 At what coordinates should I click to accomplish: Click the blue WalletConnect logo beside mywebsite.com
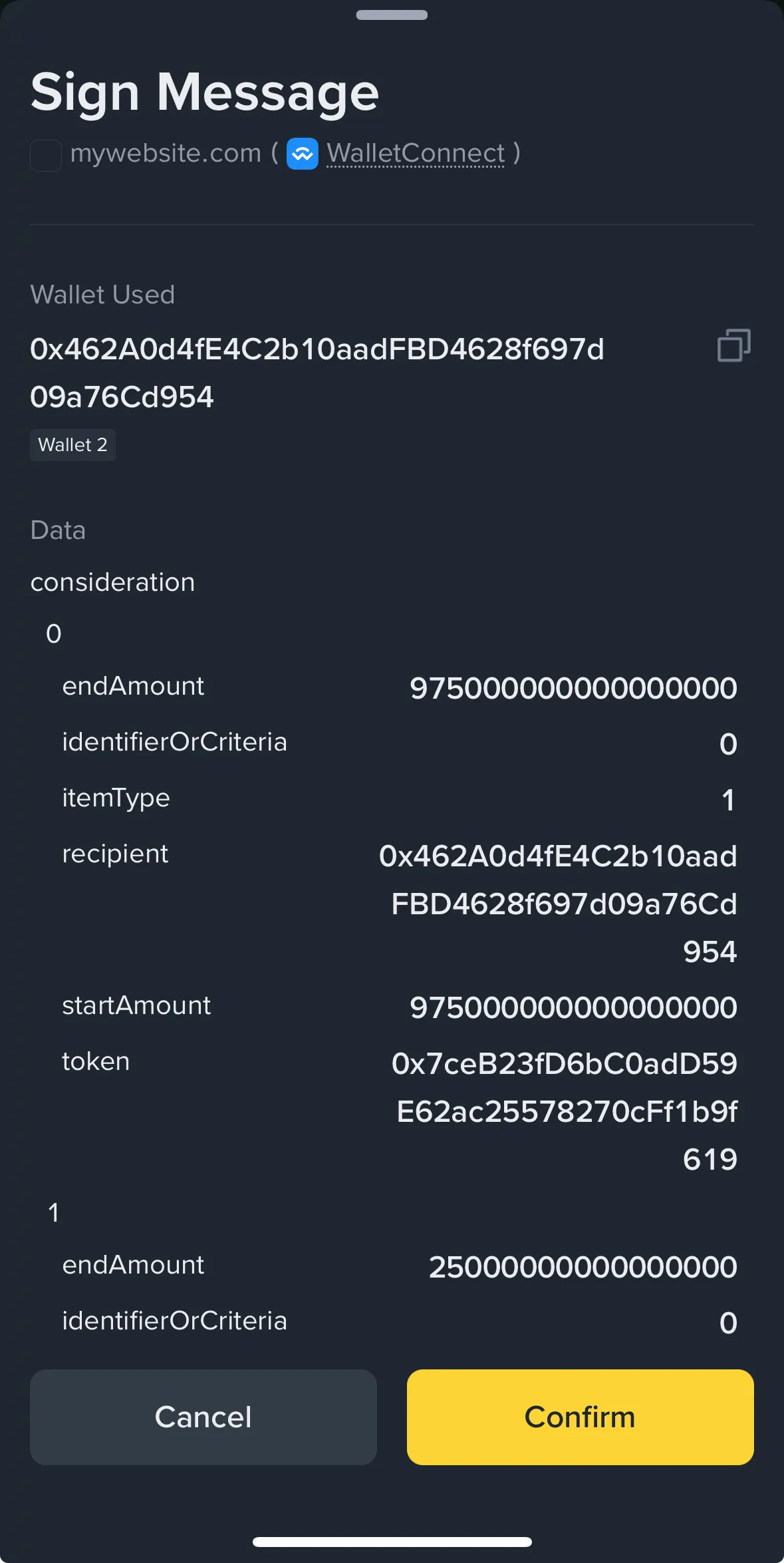(303, 154)
